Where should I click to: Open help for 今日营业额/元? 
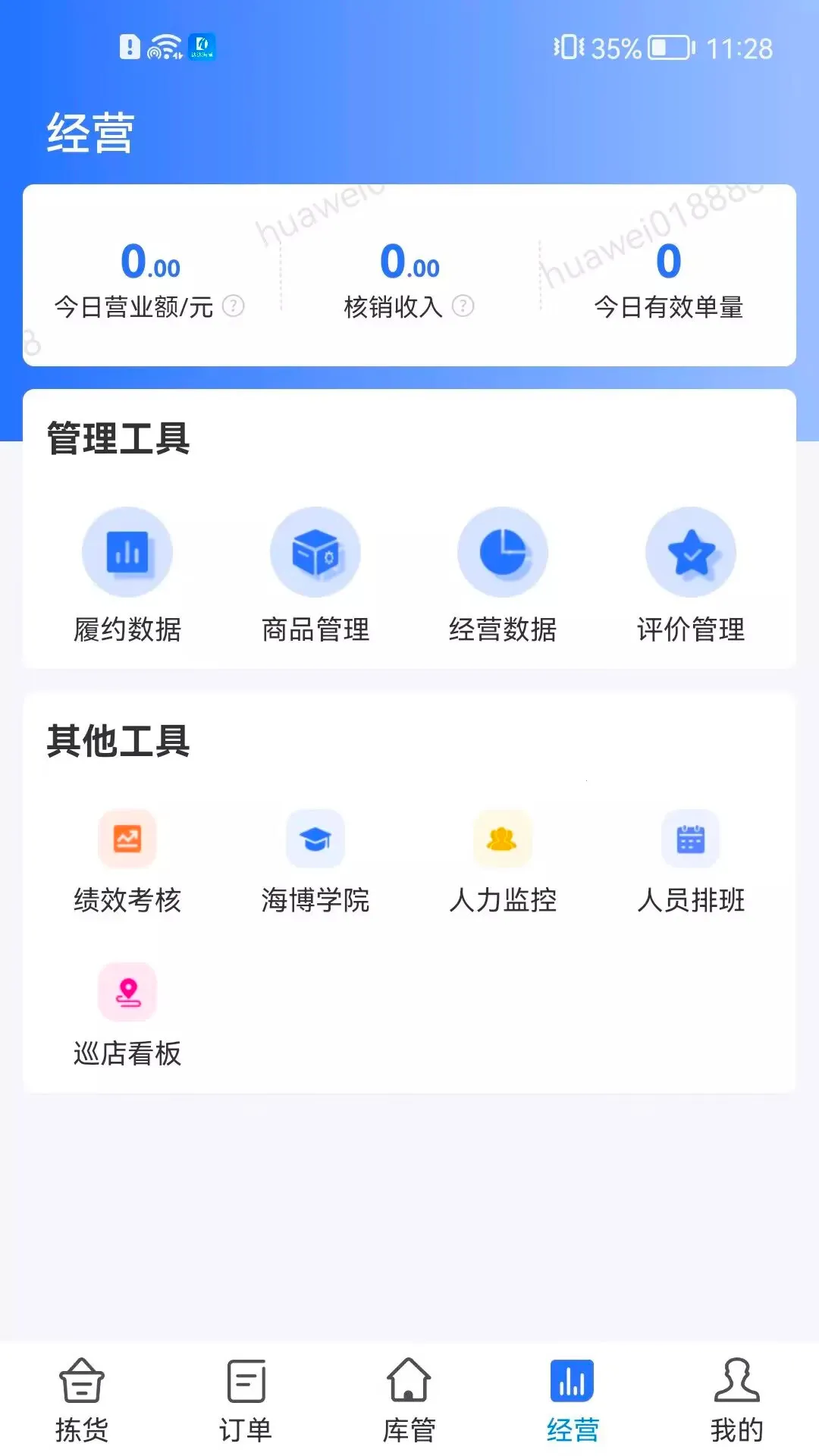pos(235,307)
